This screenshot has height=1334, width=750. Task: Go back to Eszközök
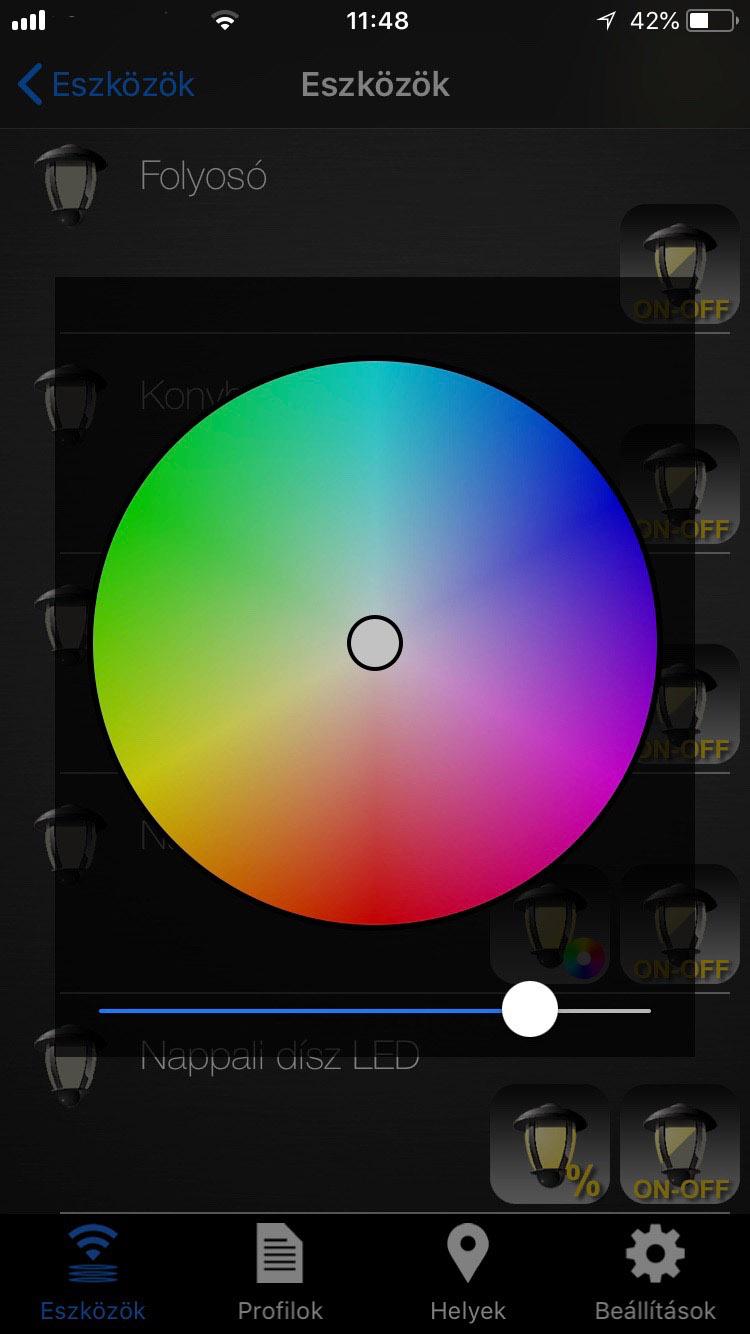[x=106, y=85]
